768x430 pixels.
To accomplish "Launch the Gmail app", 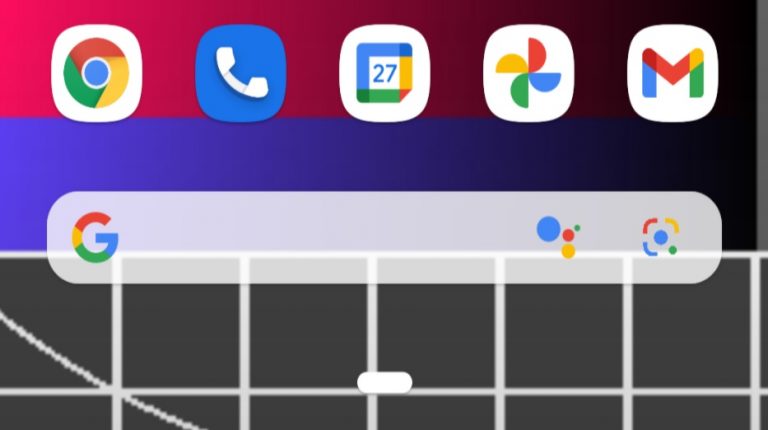I will coord(672,72).
